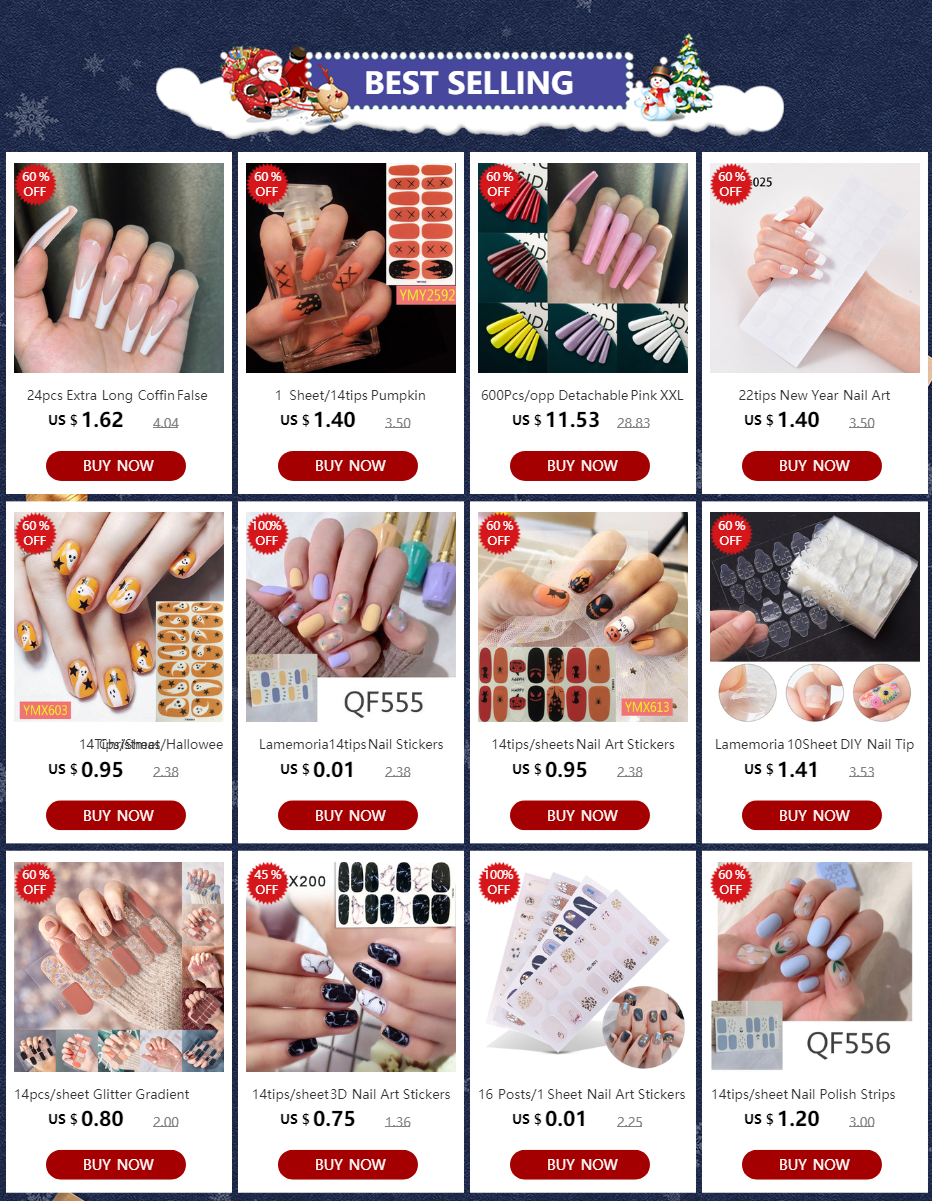Open the X200 marble 3D nail stickers image
This screenshot has width=932, height=1201.
351,967
